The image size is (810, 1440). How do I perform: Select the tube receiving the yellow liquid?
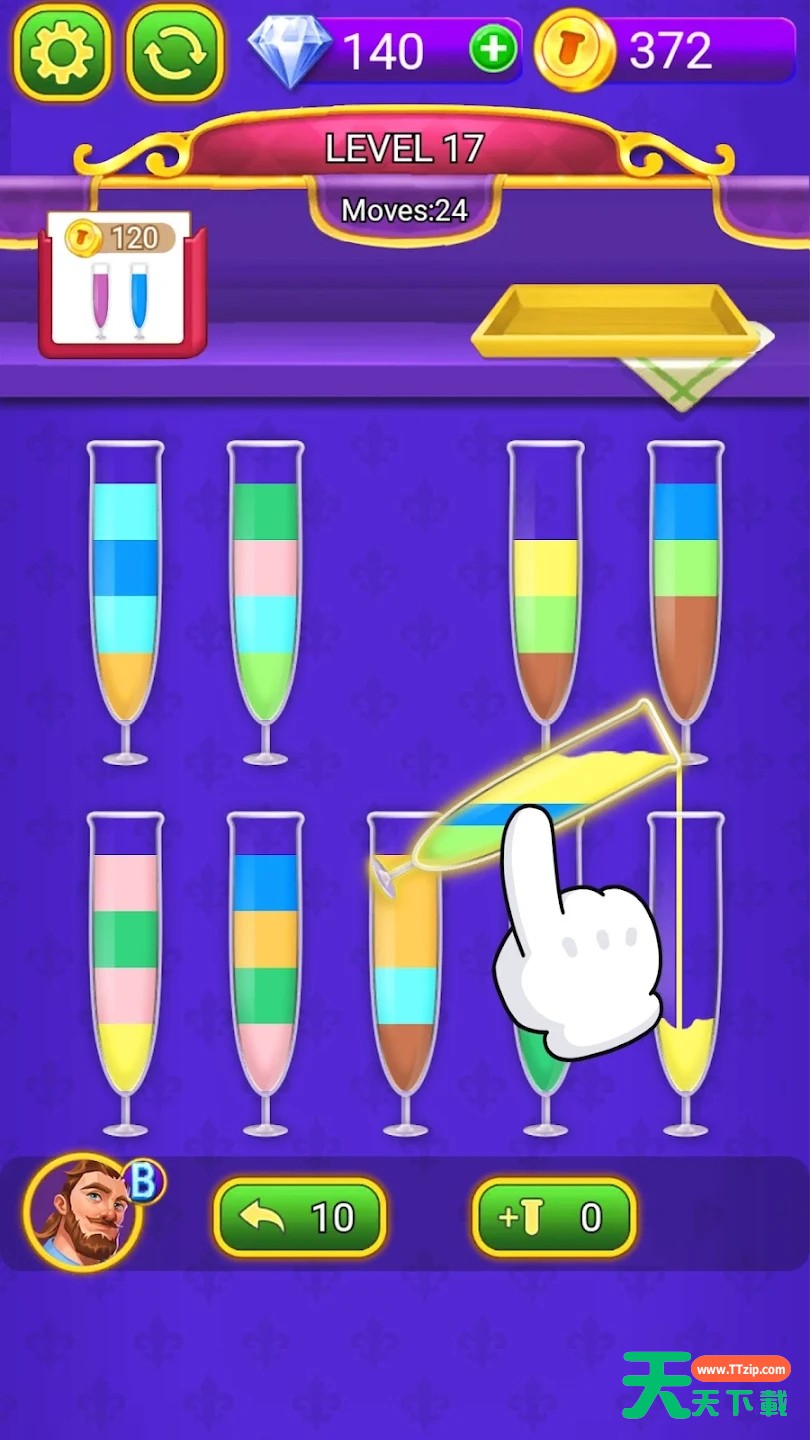[685, 973]
